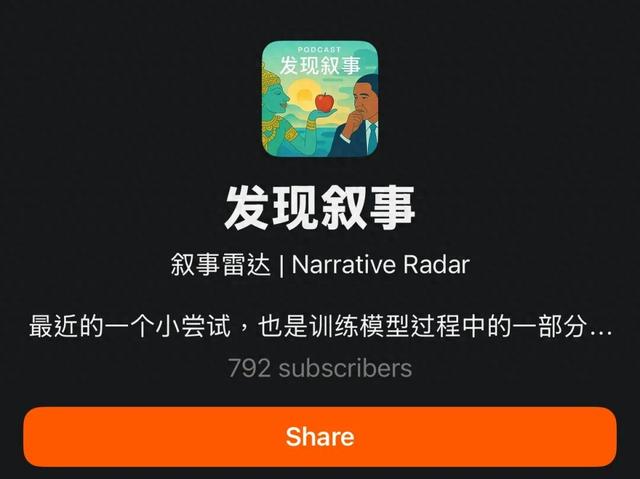The height and width of the screenshot is (479, 640).
Task: Tap the orange Share button
Action: pos(320,437)
